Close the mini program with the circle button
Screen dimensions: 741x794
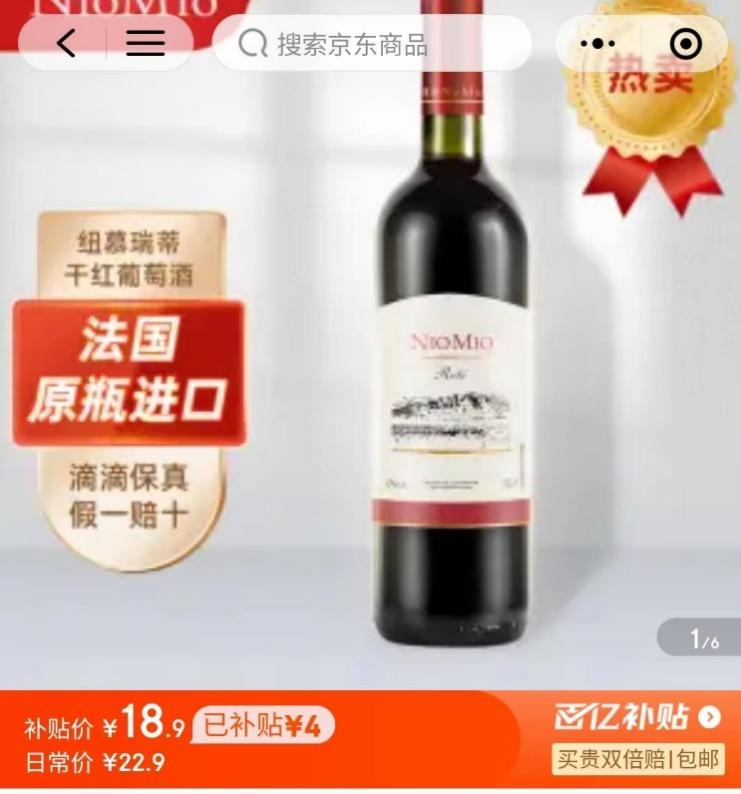(685, 44)
